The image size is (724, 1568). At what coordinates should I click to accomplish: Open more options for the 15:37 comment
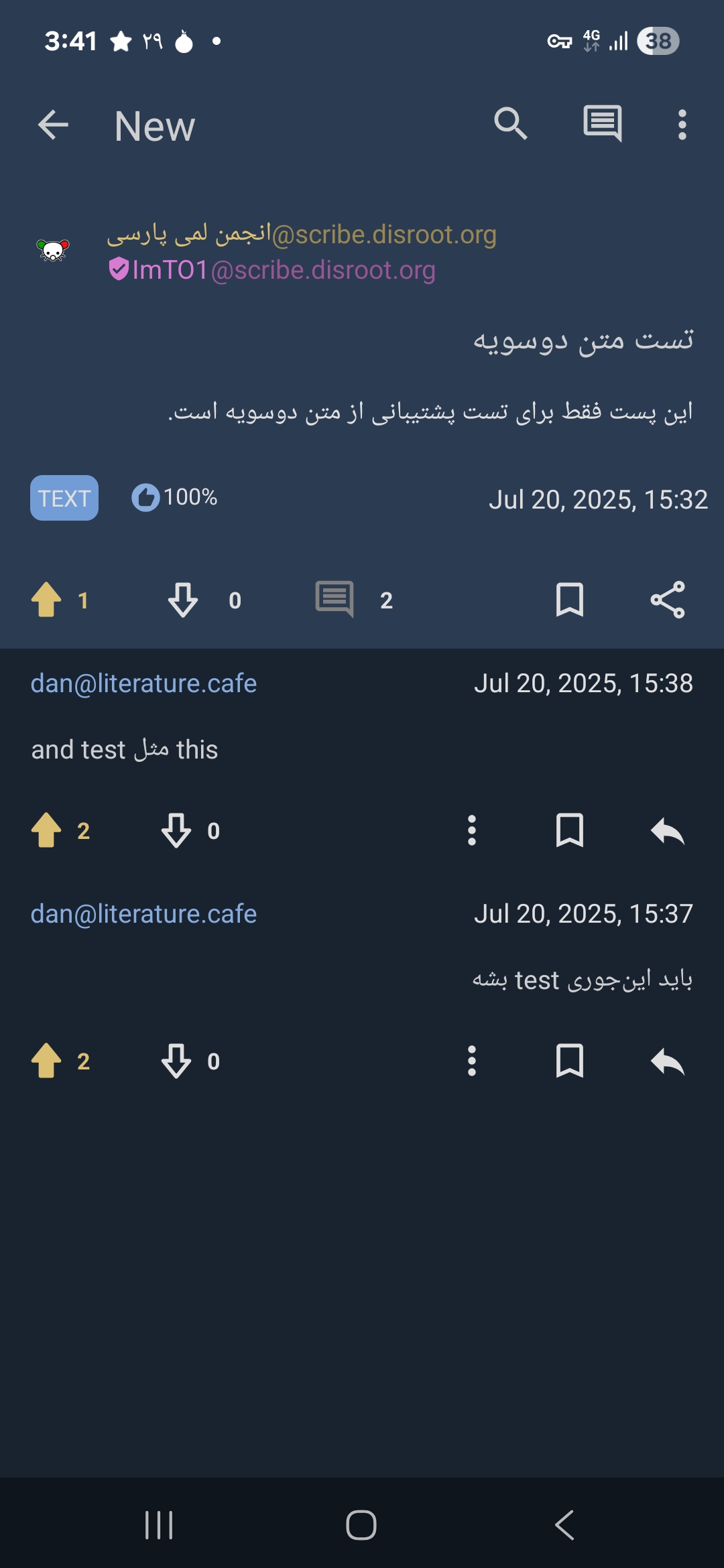click(x=472, y=1061)
